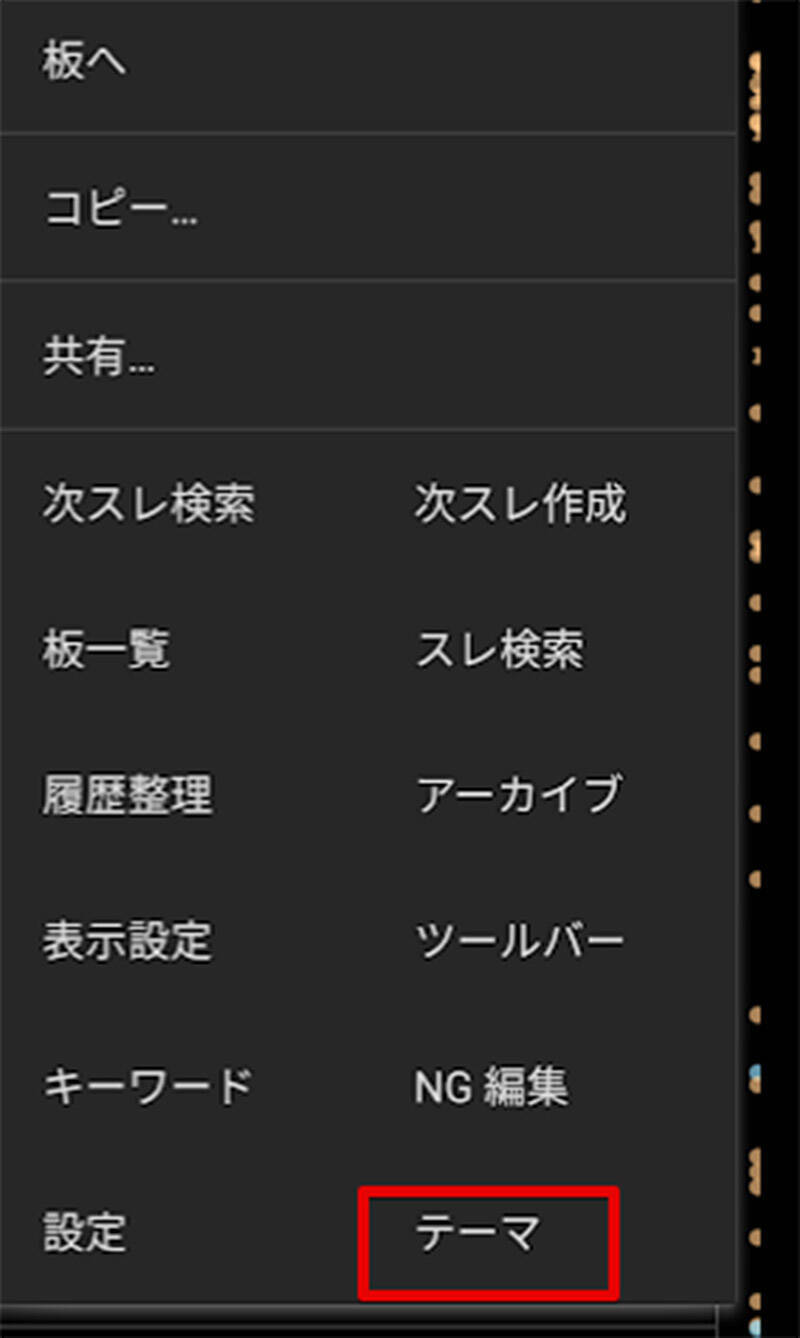Open the コピー... option
The width and height of the screenshot is (800, 1338).
tap(120, 209)
